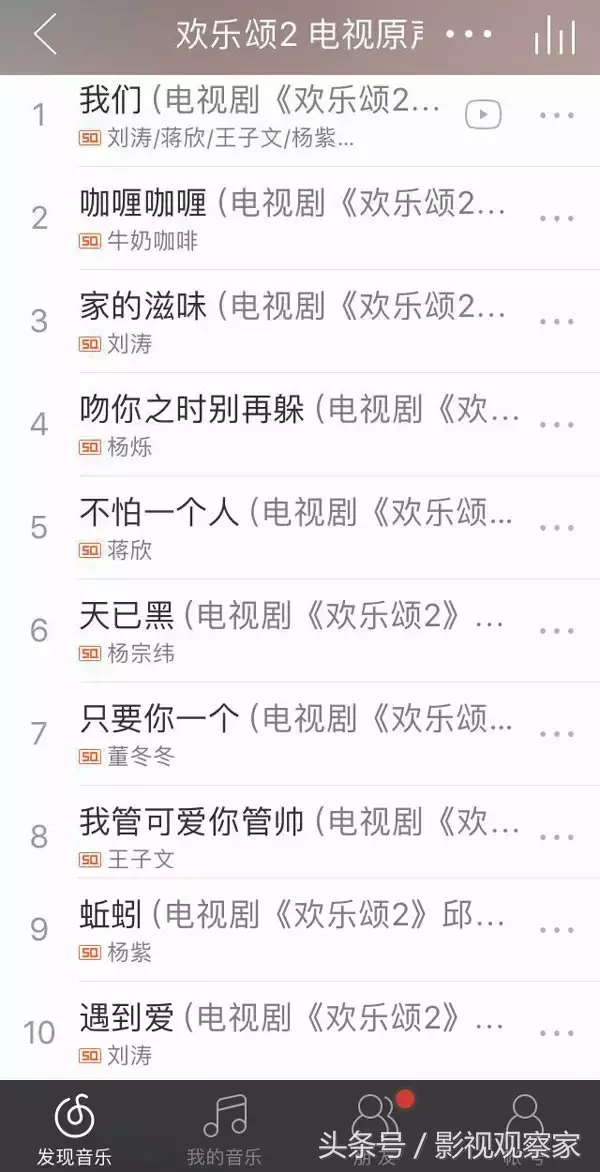
Task: Switch to the 发现音乐 tab
Action: tap(75, 1127)
